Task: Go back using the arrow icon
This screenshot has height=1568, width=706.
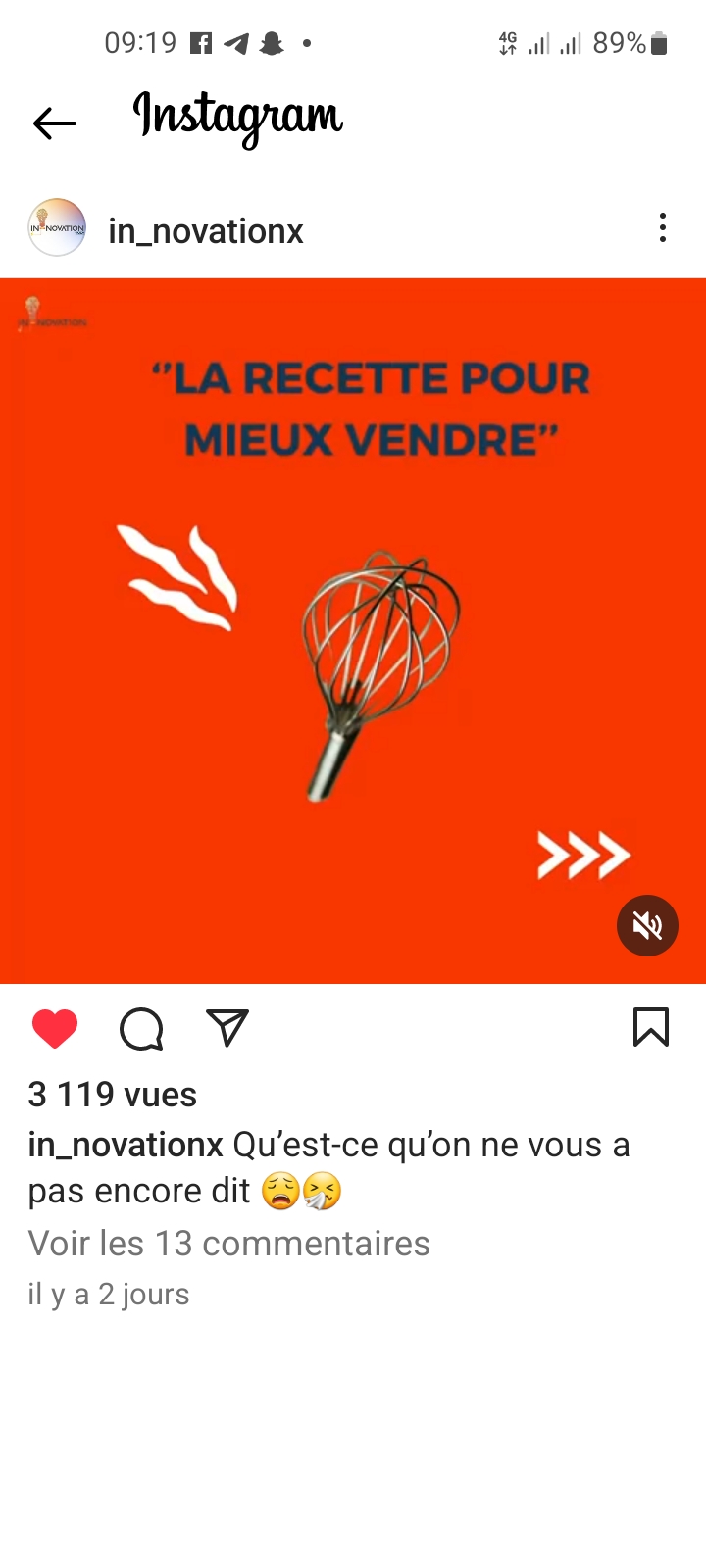Action: (55, 123)
